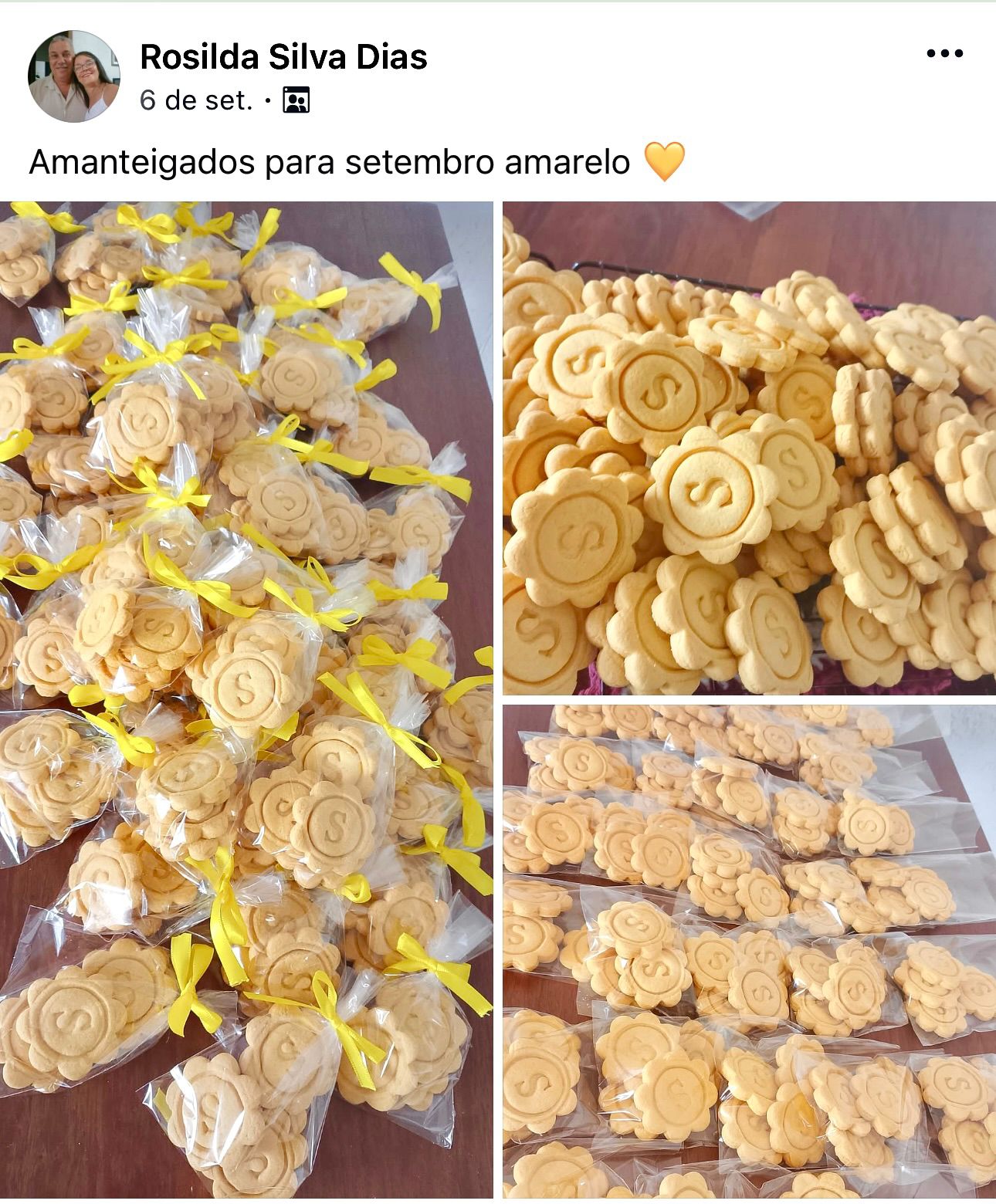Screen dimensions: 996x1204
Task: Open Rosilda Silva Dias's profile picture
Action: tap(74, 76)
